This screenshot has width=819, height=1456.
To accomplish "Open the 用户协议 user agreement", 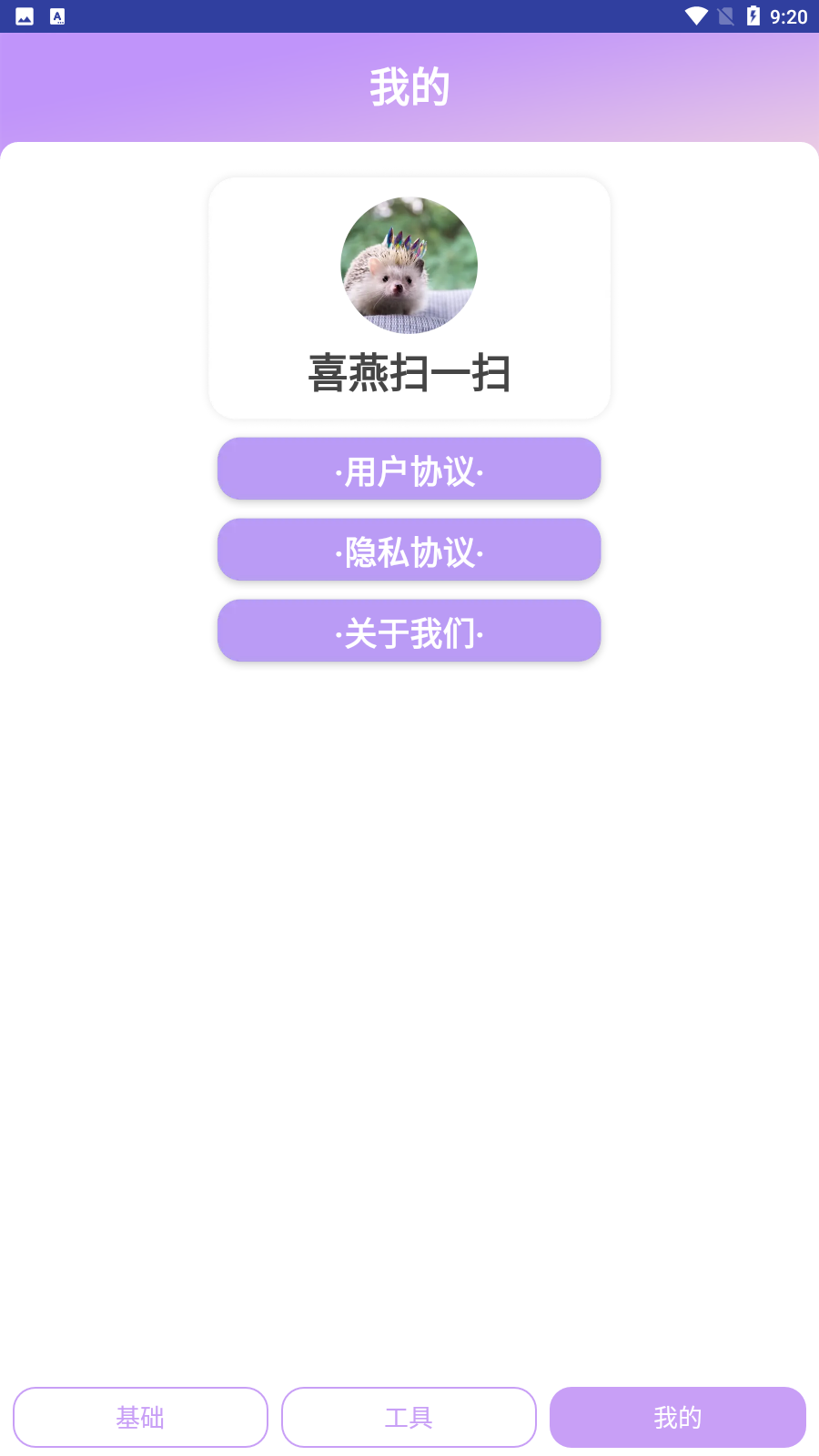I will click(x=409, y=469).
